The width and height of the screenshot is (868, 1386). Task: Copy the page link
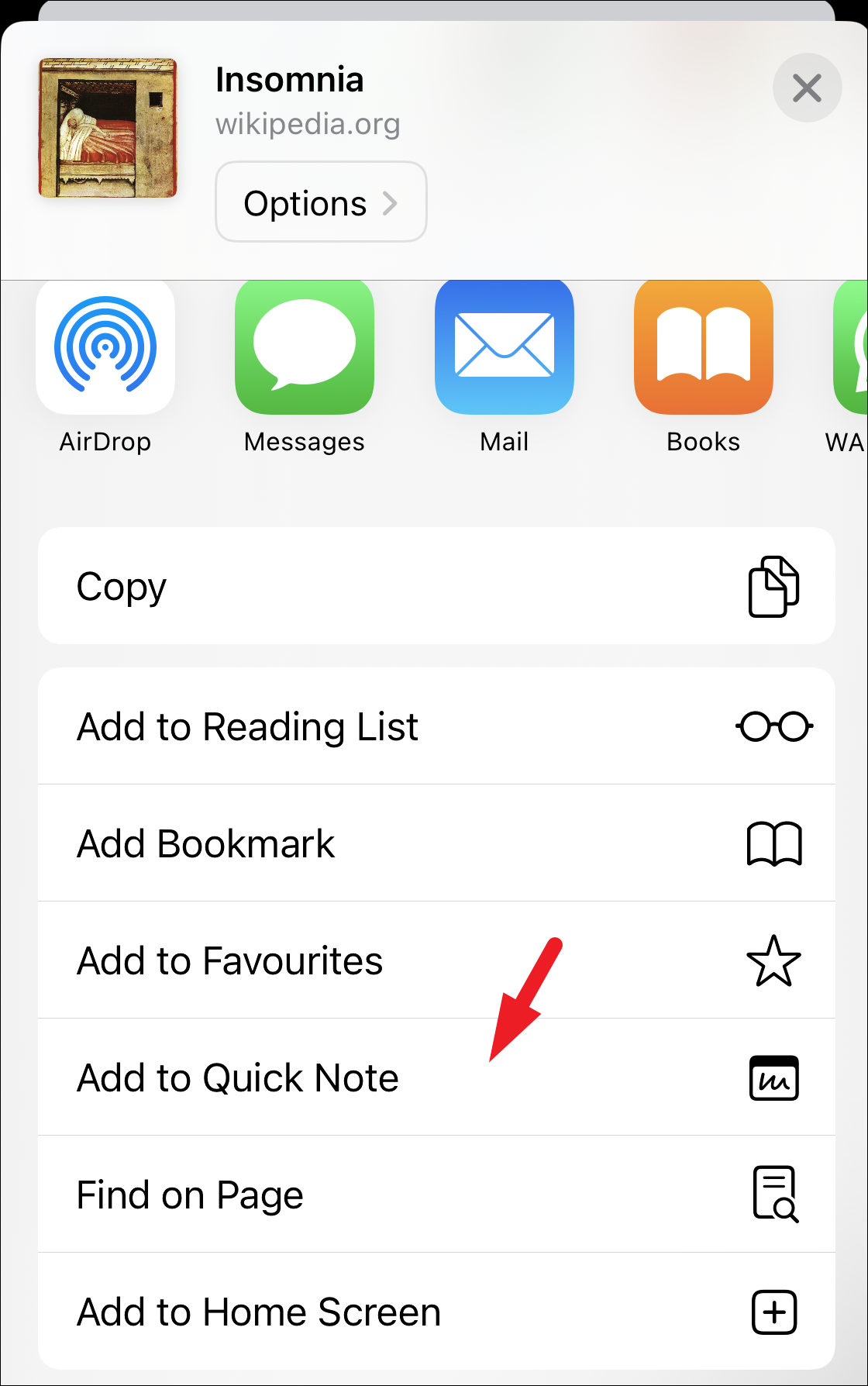click(x=436, y=586)
